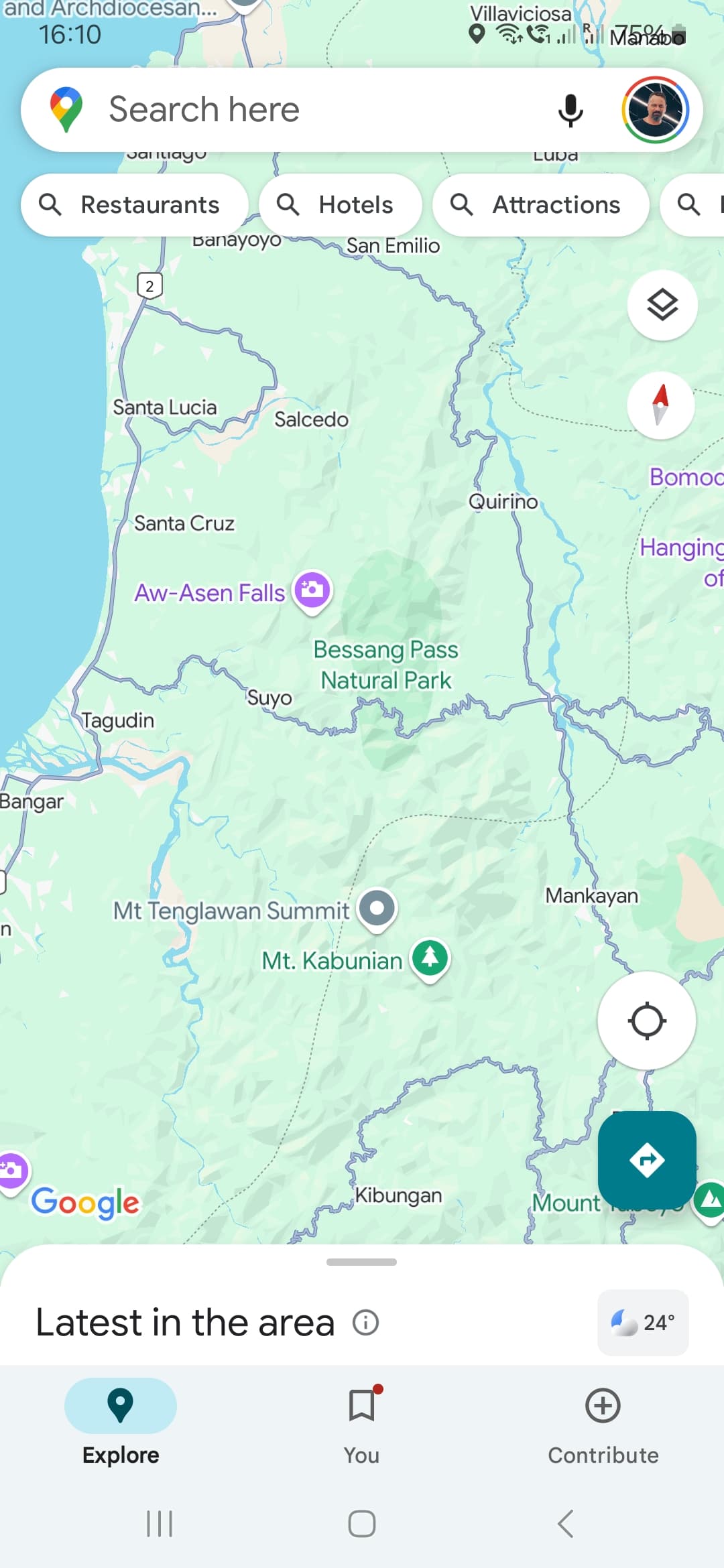Open the Bessang Pass Natural Park label
724x1568 pixels.
click(386, 665)
